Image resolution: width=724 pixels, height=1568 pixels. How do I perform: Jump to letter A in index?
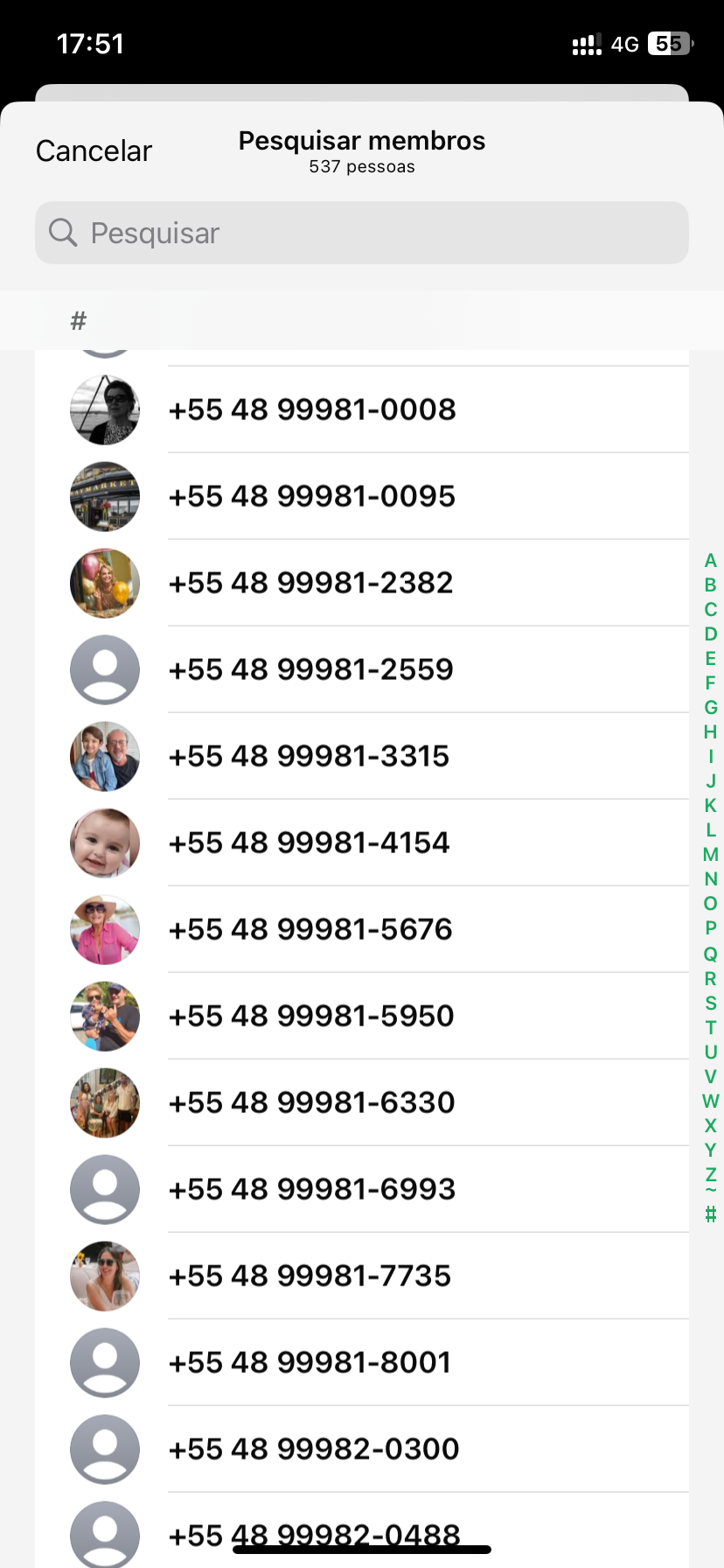click(710, 561)
